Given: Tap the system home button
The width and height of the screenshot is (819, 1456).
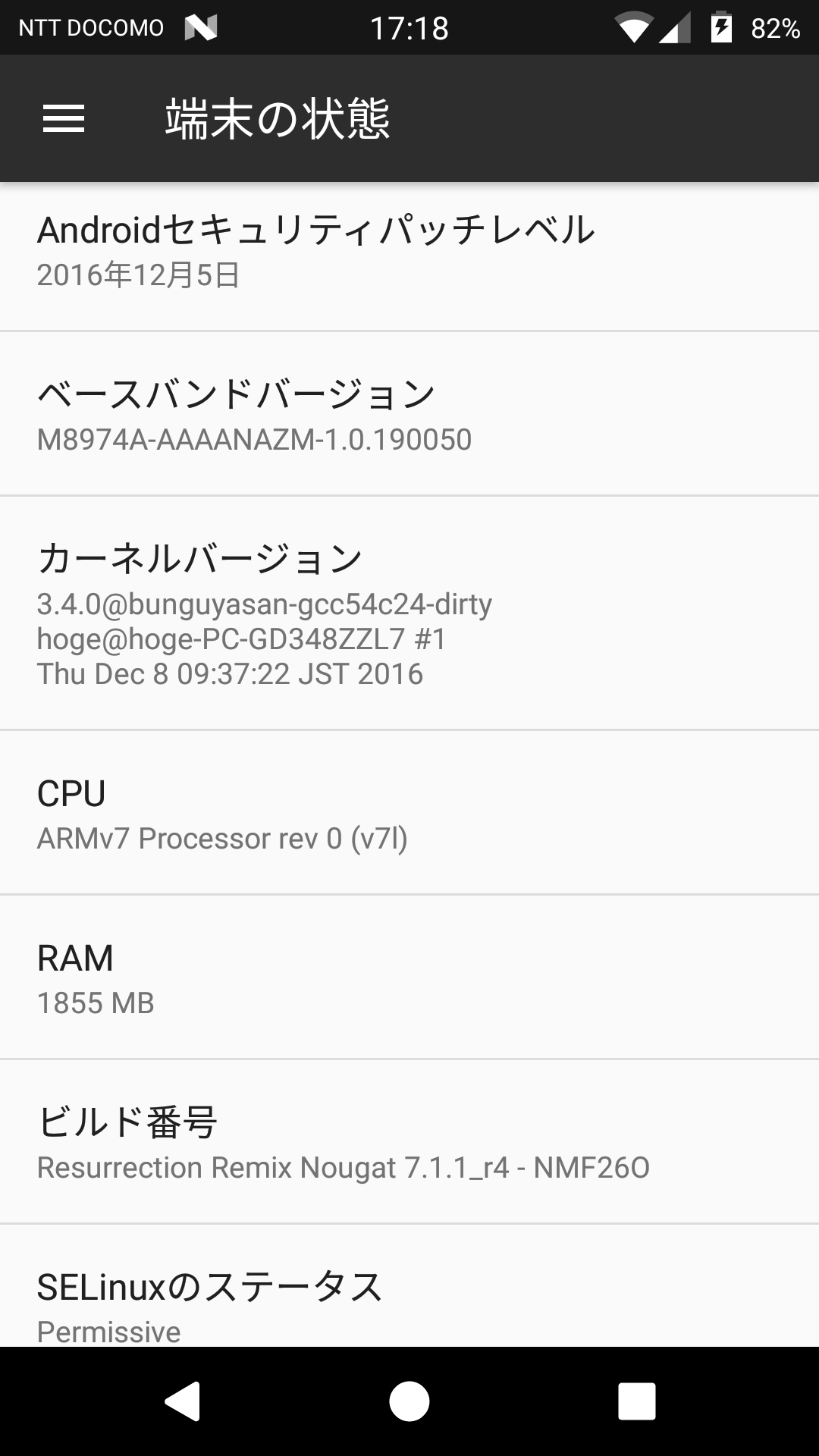Looking at the screenshot, I should pos(409,1401).
